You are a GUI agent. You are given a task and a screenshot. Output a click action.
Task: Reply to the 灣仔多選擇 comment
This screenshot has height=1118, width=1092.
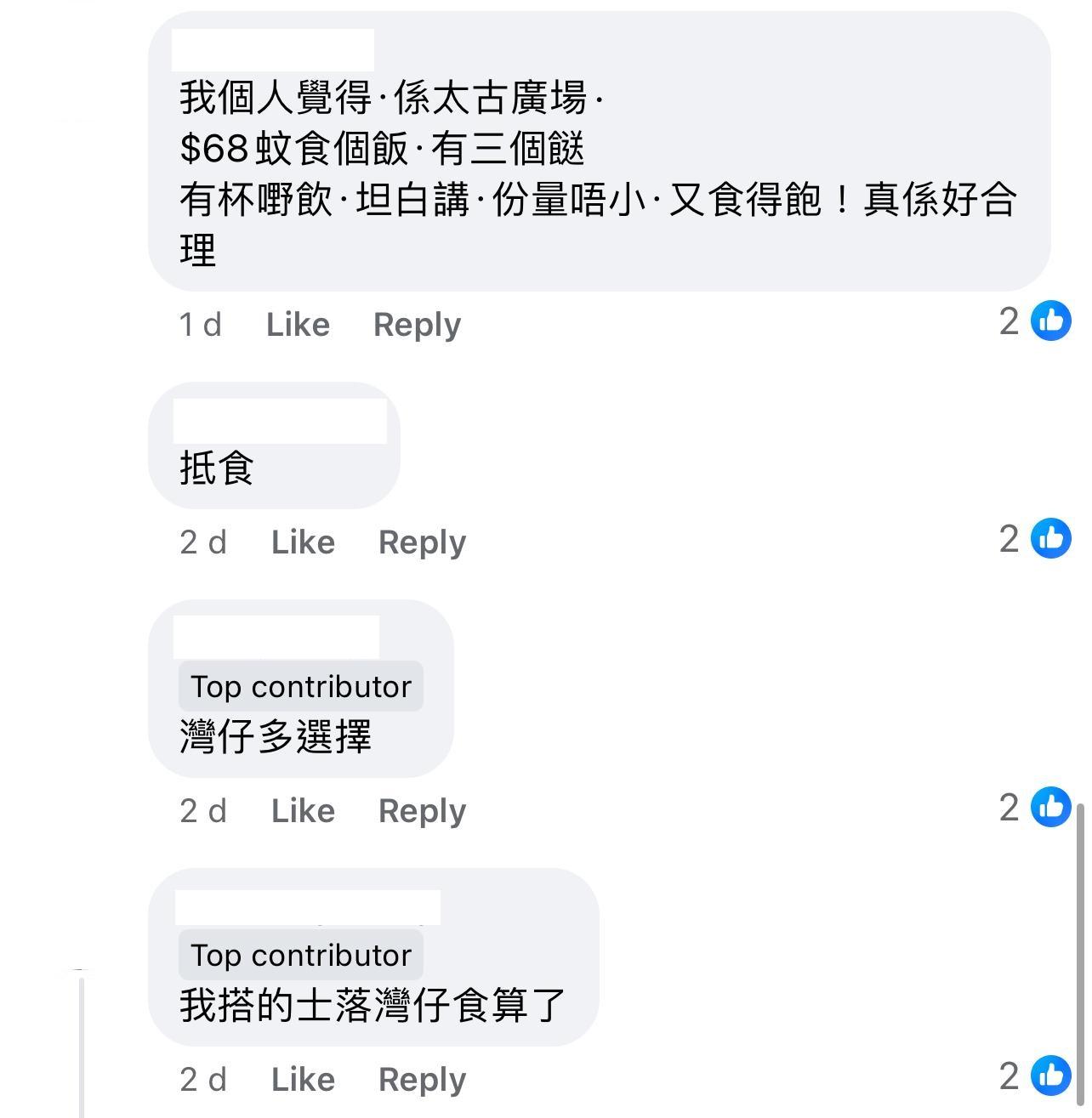(x=422, y=810)
